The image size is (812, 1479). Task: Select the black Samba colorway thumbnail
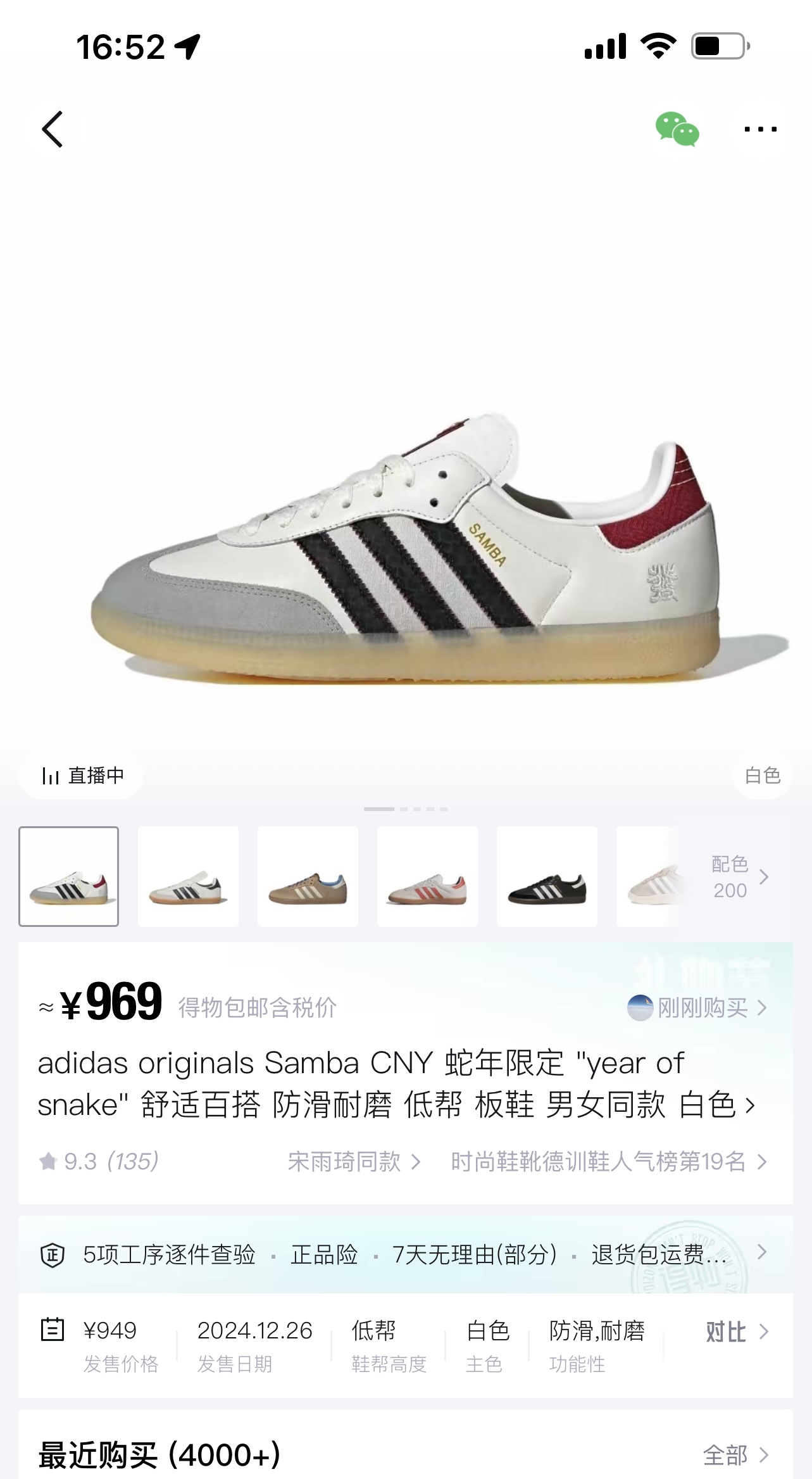tap(547, 876)
